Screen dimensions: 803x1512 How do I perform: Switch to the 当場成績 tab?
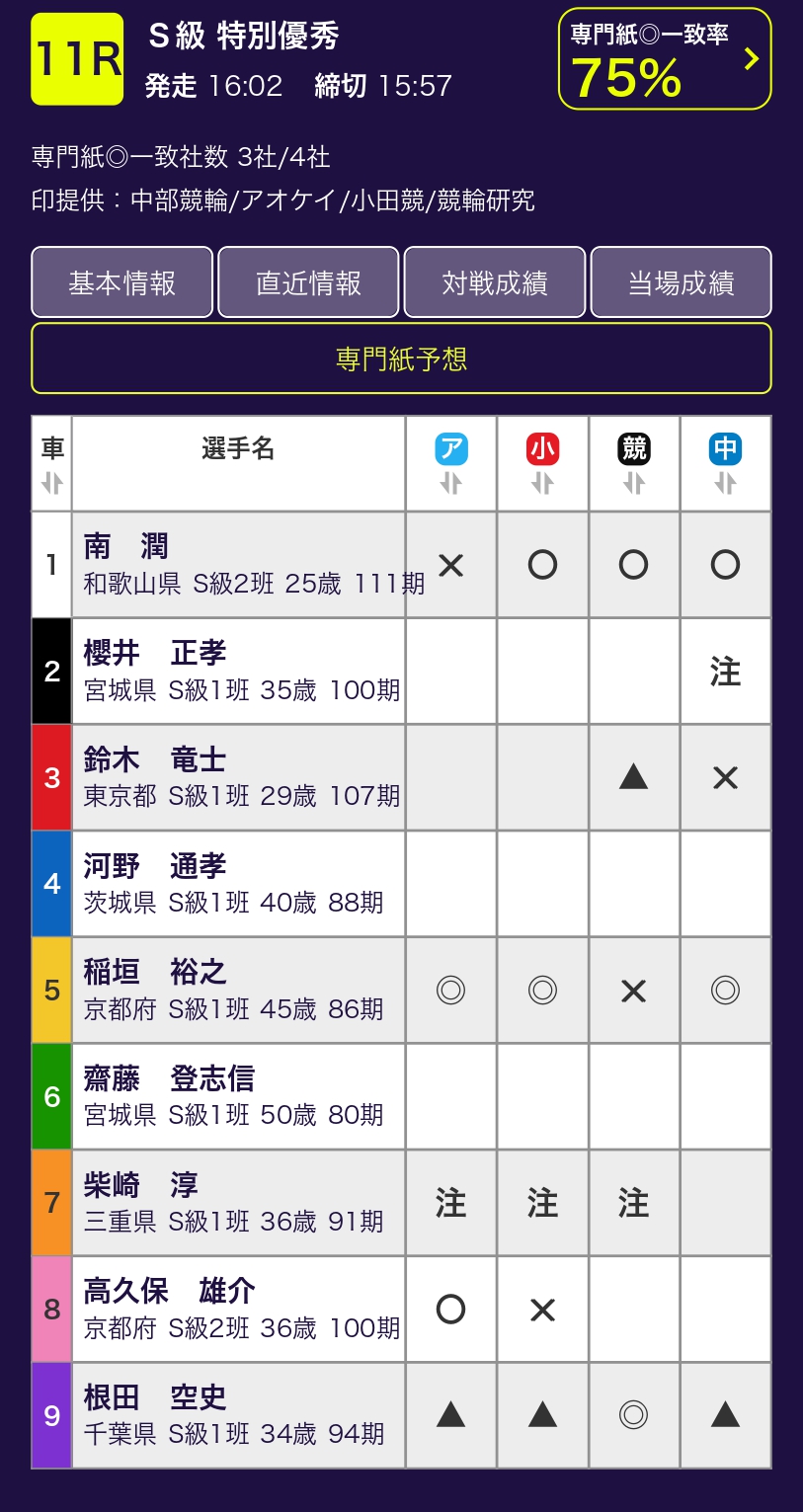pos(681,282)
